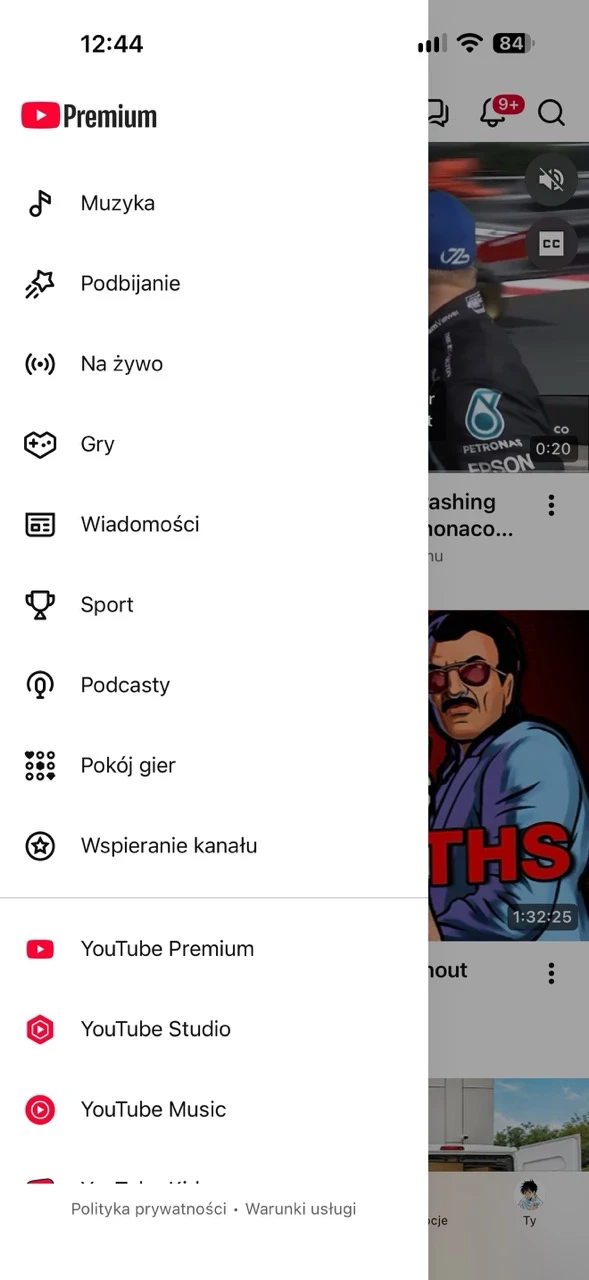
Task: Open options for the 1:32:25 video
Action: pos(551,972)
